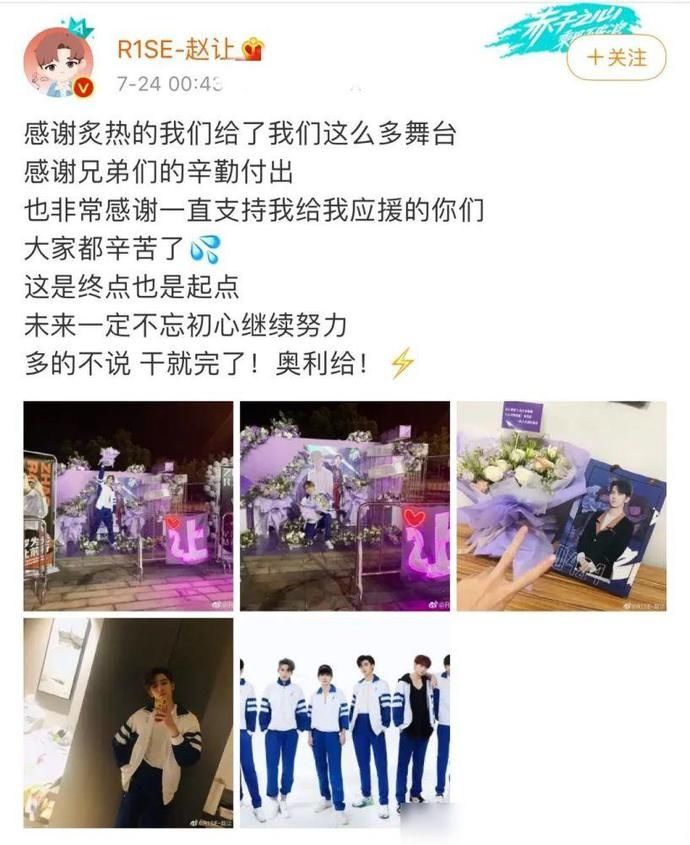View the second photo, seated by flowers
The image size is (690, 845).
pos(344,506)
